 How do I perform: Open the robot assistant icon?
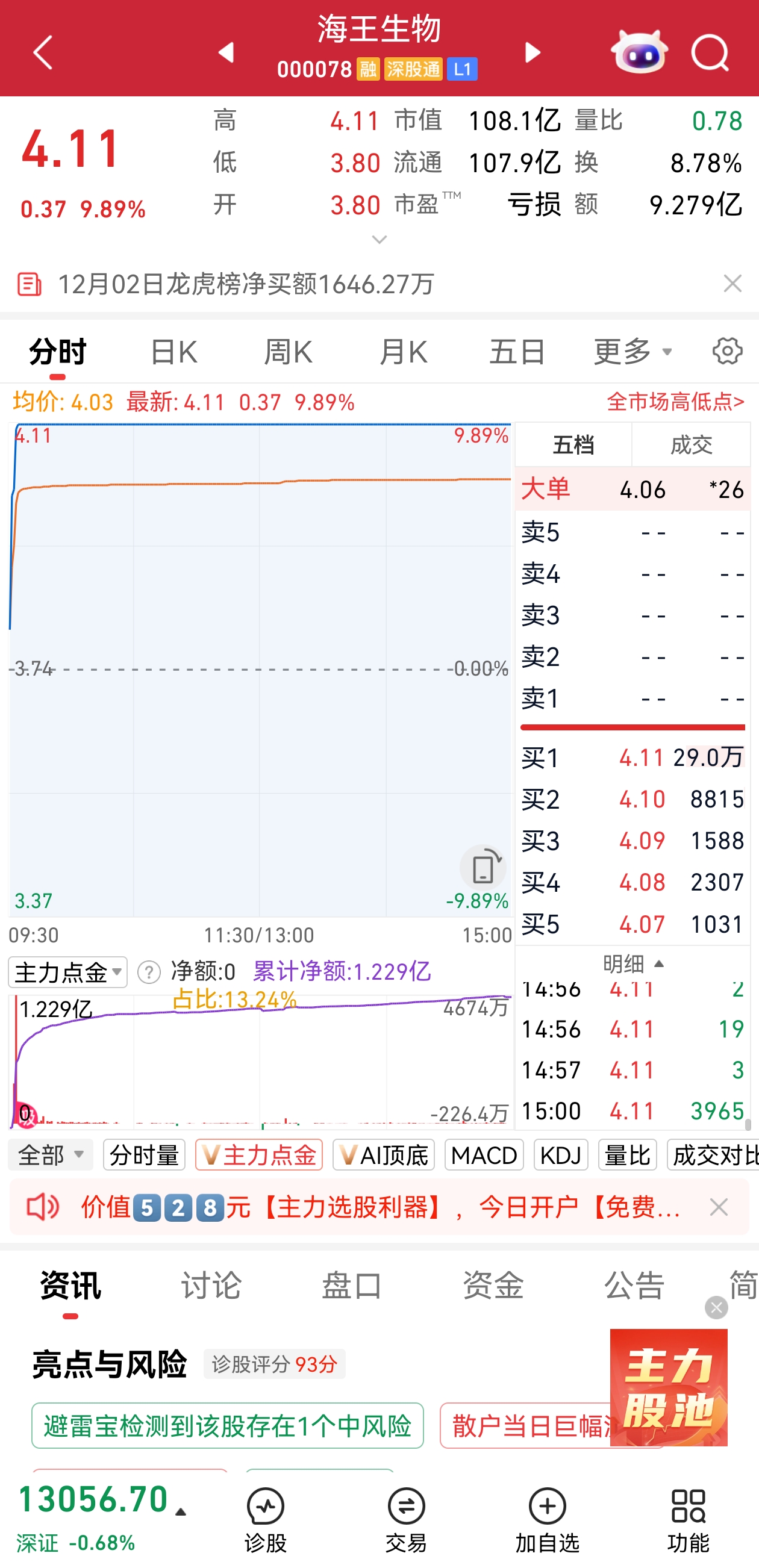(639, 52)
